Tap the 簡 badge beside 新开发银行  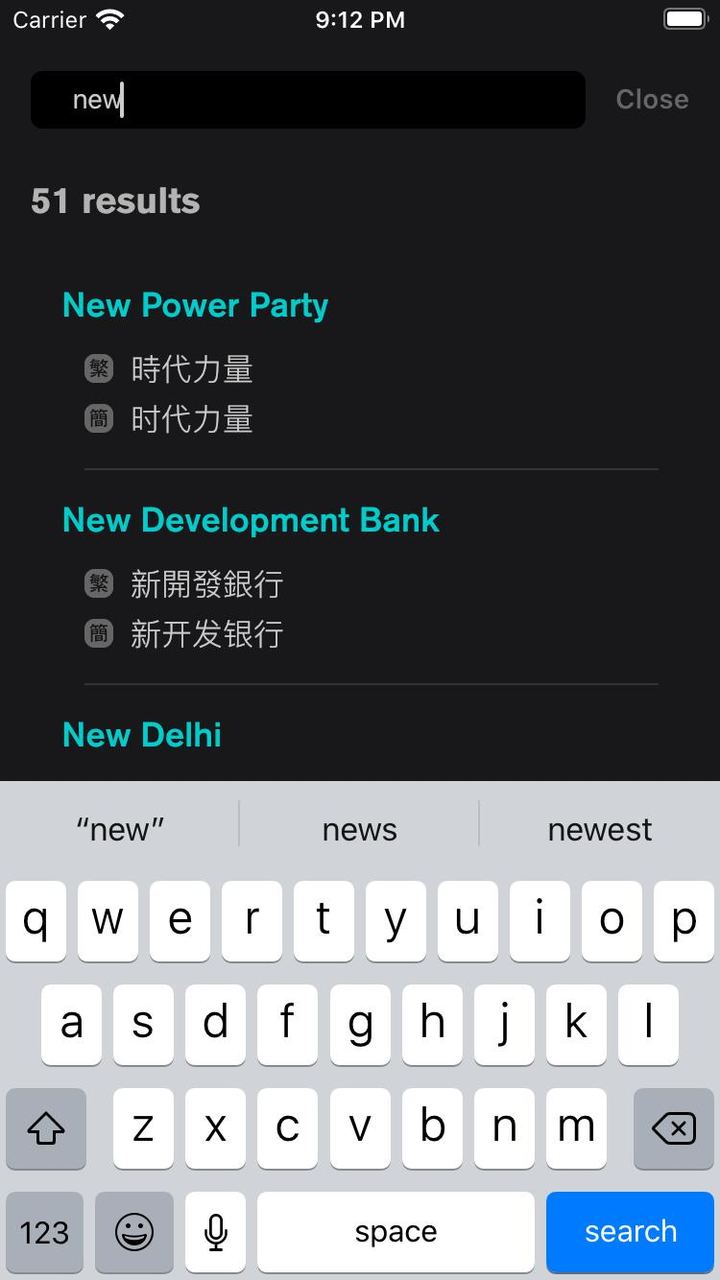pos(98,633)
